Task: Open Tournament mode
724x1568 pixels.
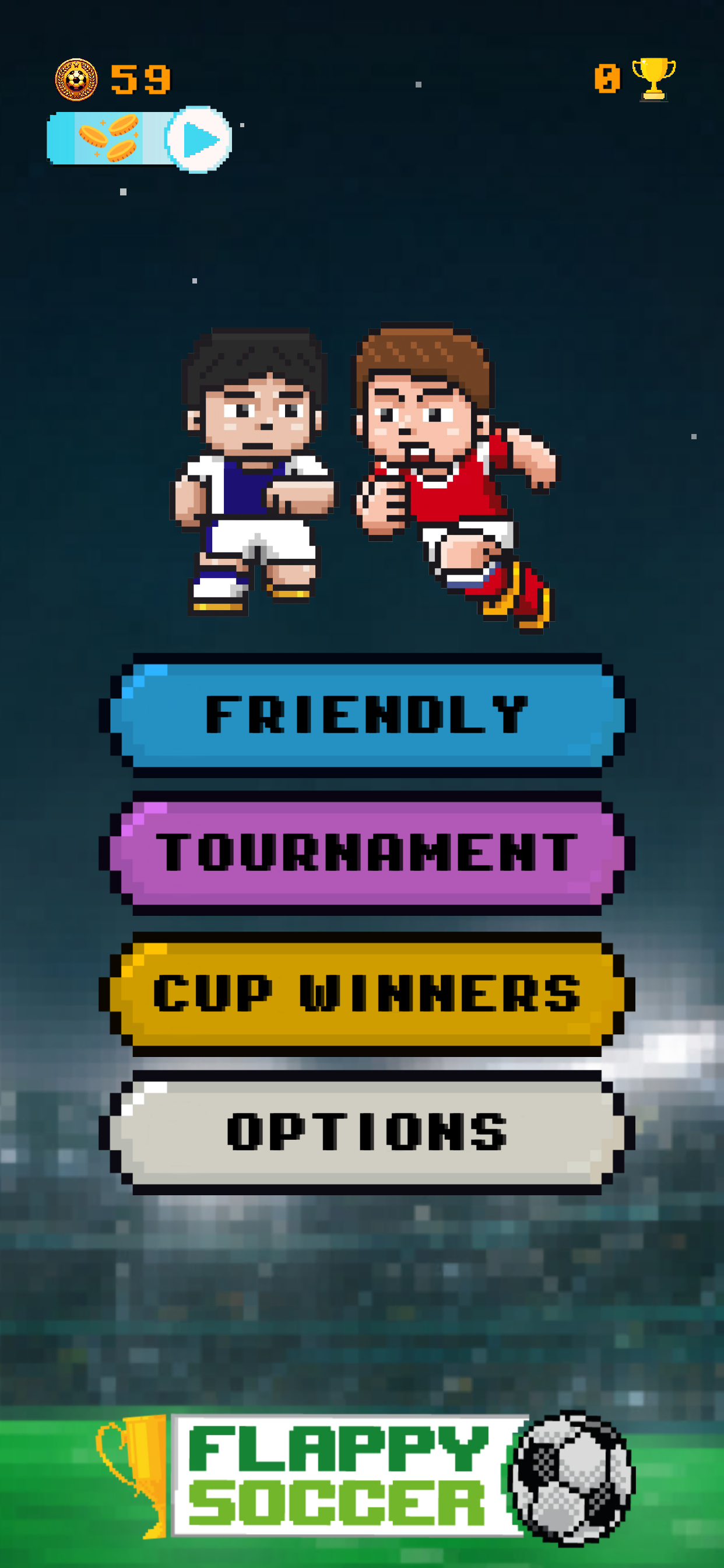Action: point(367,852)
